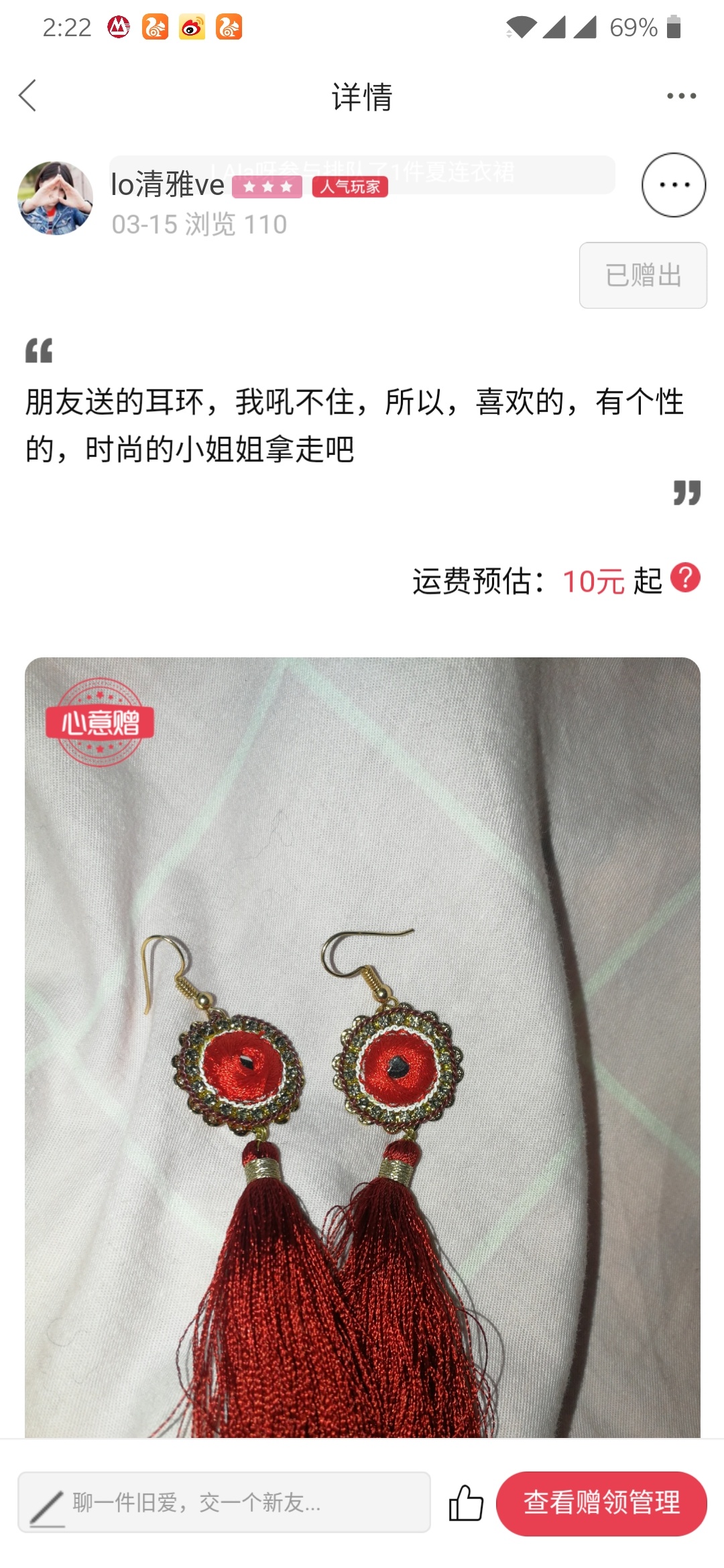Tap the comment field 聊一件旧爱
Viewport: 724px width, 1568px height.
coord(224,1502)
